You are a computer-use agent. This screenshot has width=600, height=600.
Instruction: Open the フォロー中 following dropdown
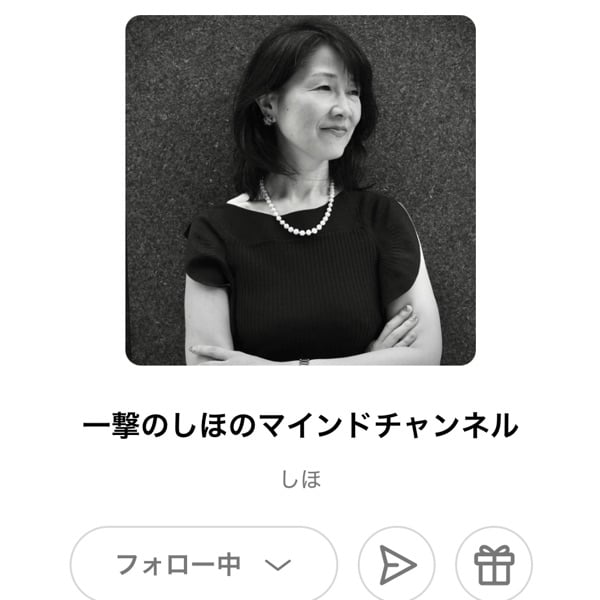(203, 565)
